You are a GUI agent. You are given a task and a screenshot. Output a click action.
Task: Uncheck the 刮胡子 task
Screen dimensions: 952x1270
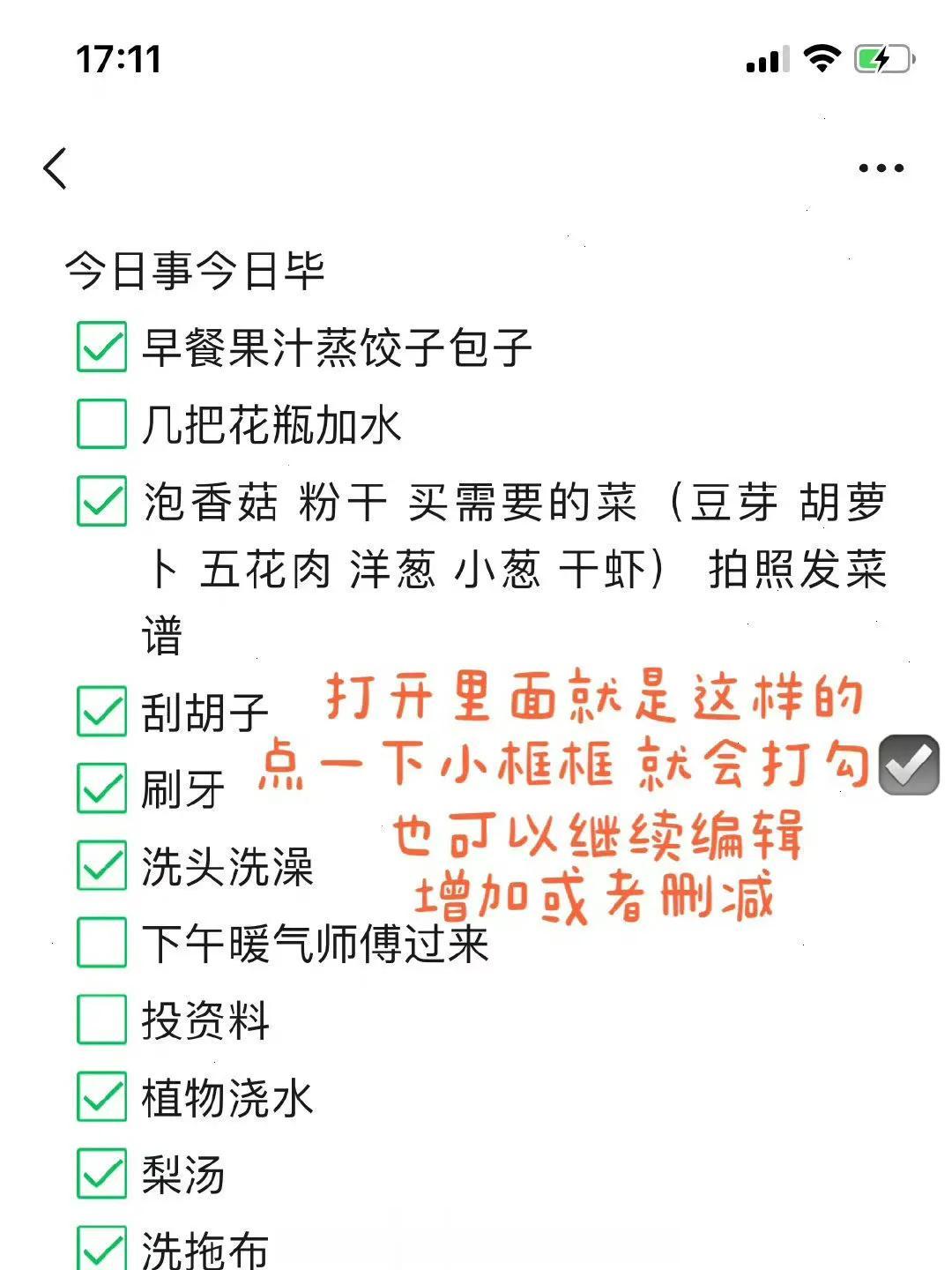[101, 712]
